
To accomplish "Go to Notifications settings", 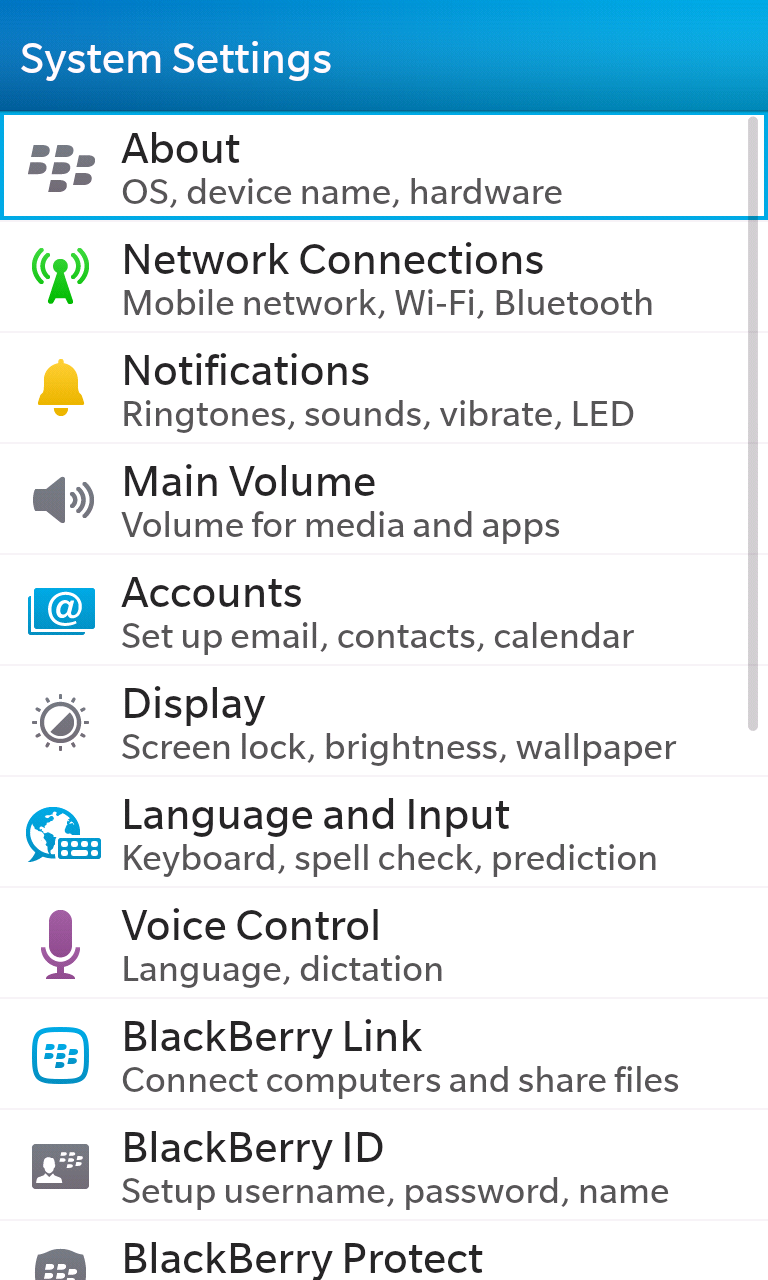I will point(384,388).
